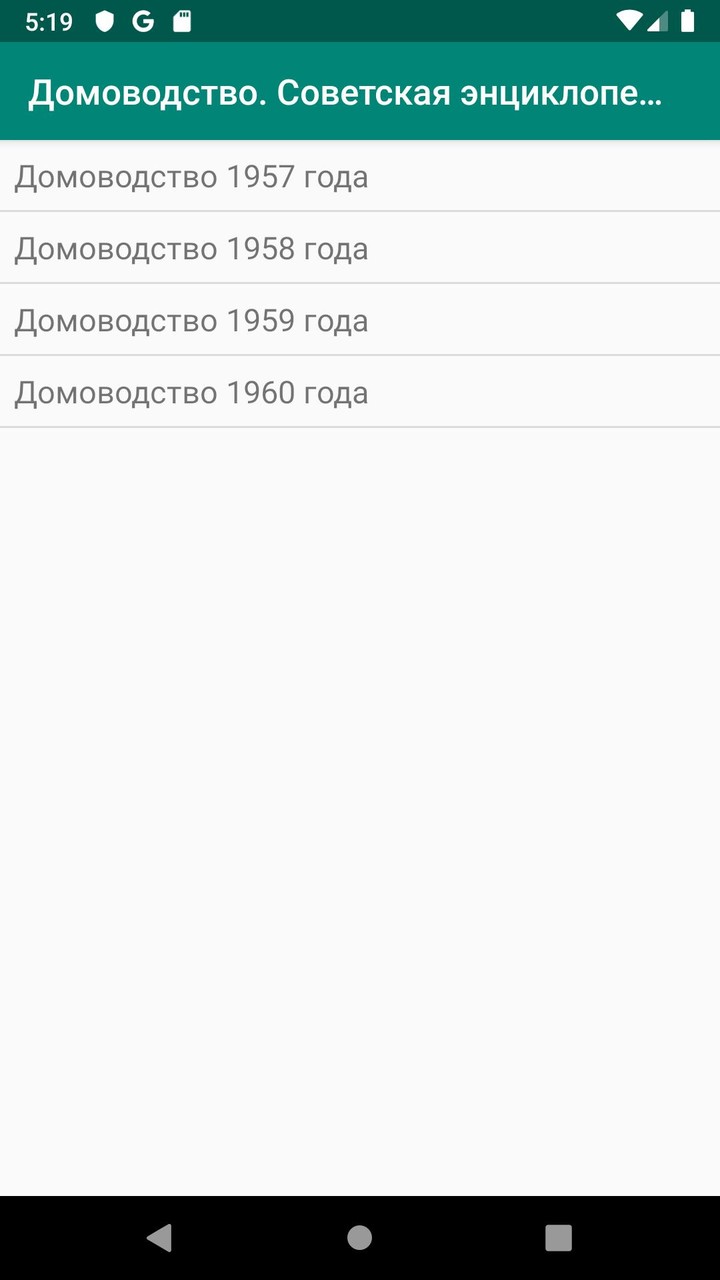Tap the SD card icon in status bar
This screenshot has width=720, height=1280.
click(184, 19)
